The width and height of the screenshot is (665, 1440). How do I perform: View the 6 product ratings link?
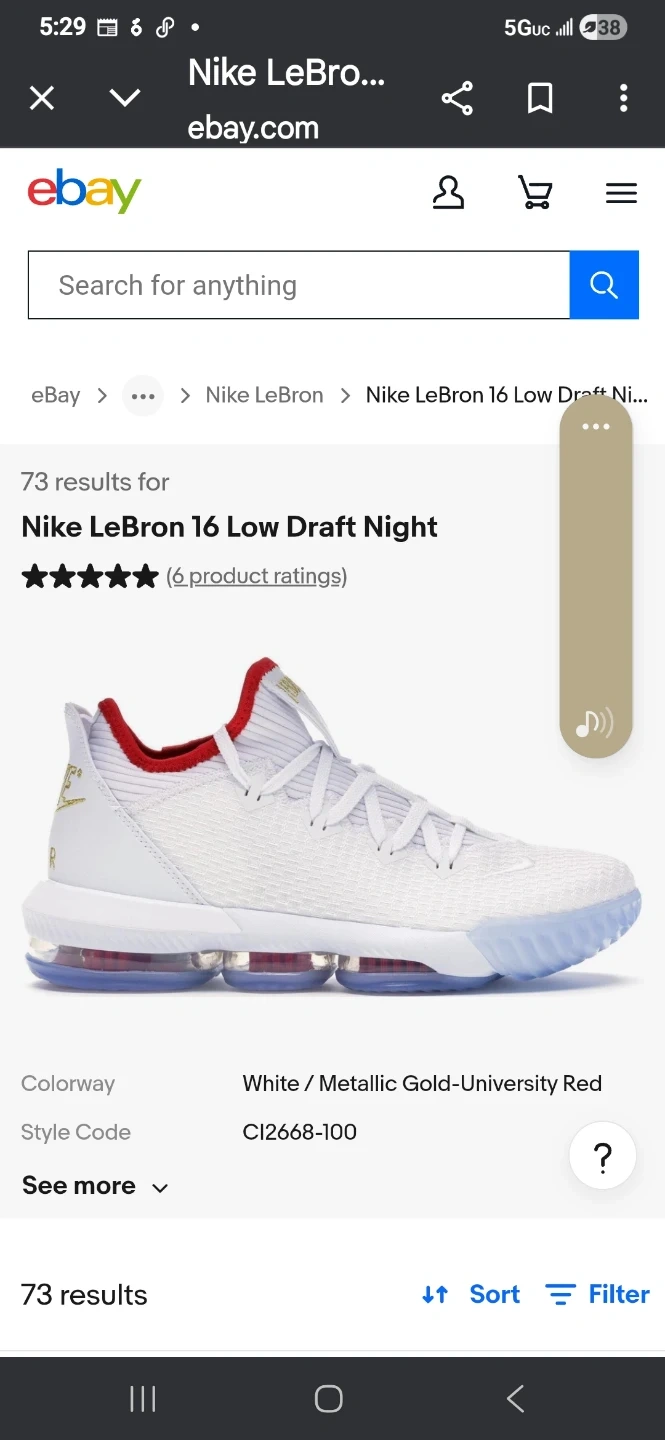(x=257, y=576)
